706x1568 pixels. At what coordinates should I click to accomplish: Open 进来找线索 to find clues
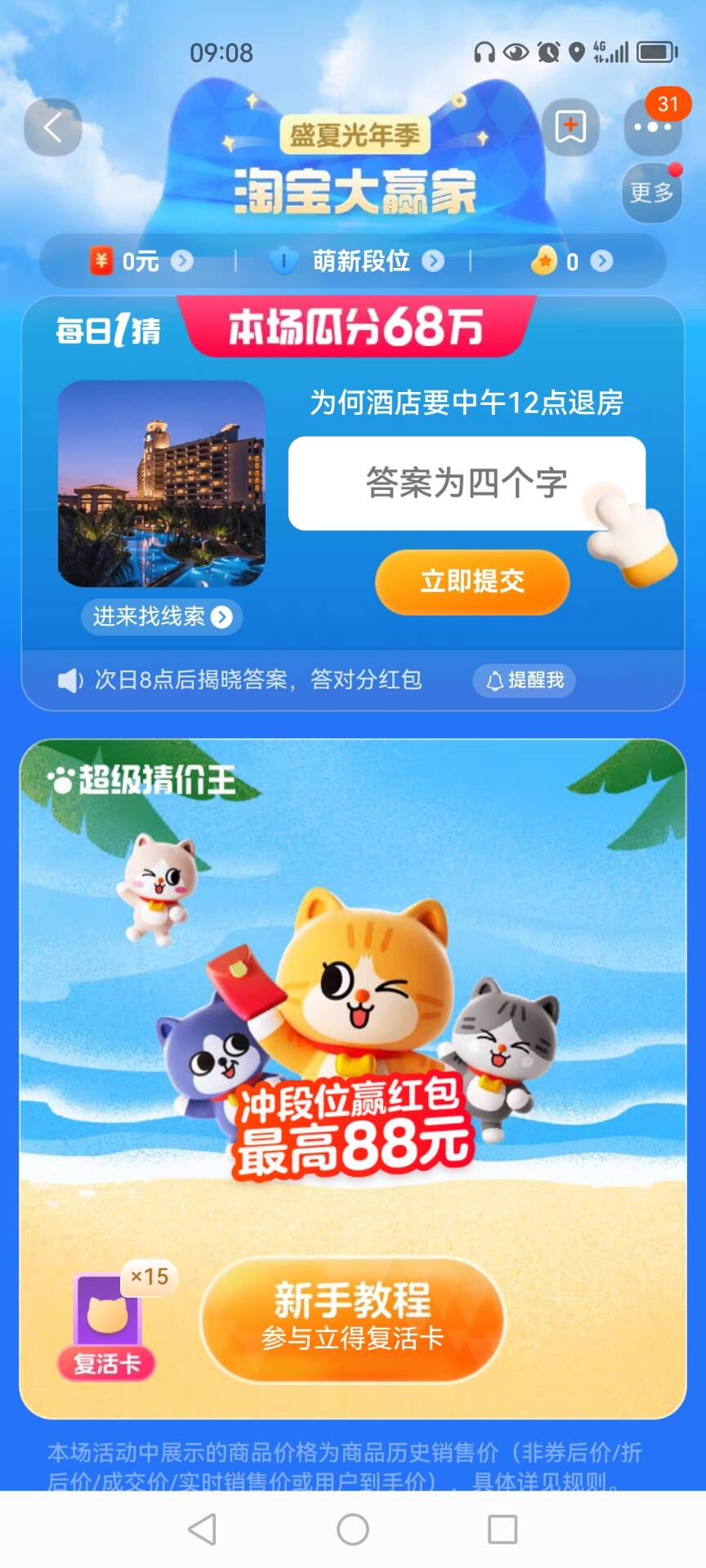point(162,617)
